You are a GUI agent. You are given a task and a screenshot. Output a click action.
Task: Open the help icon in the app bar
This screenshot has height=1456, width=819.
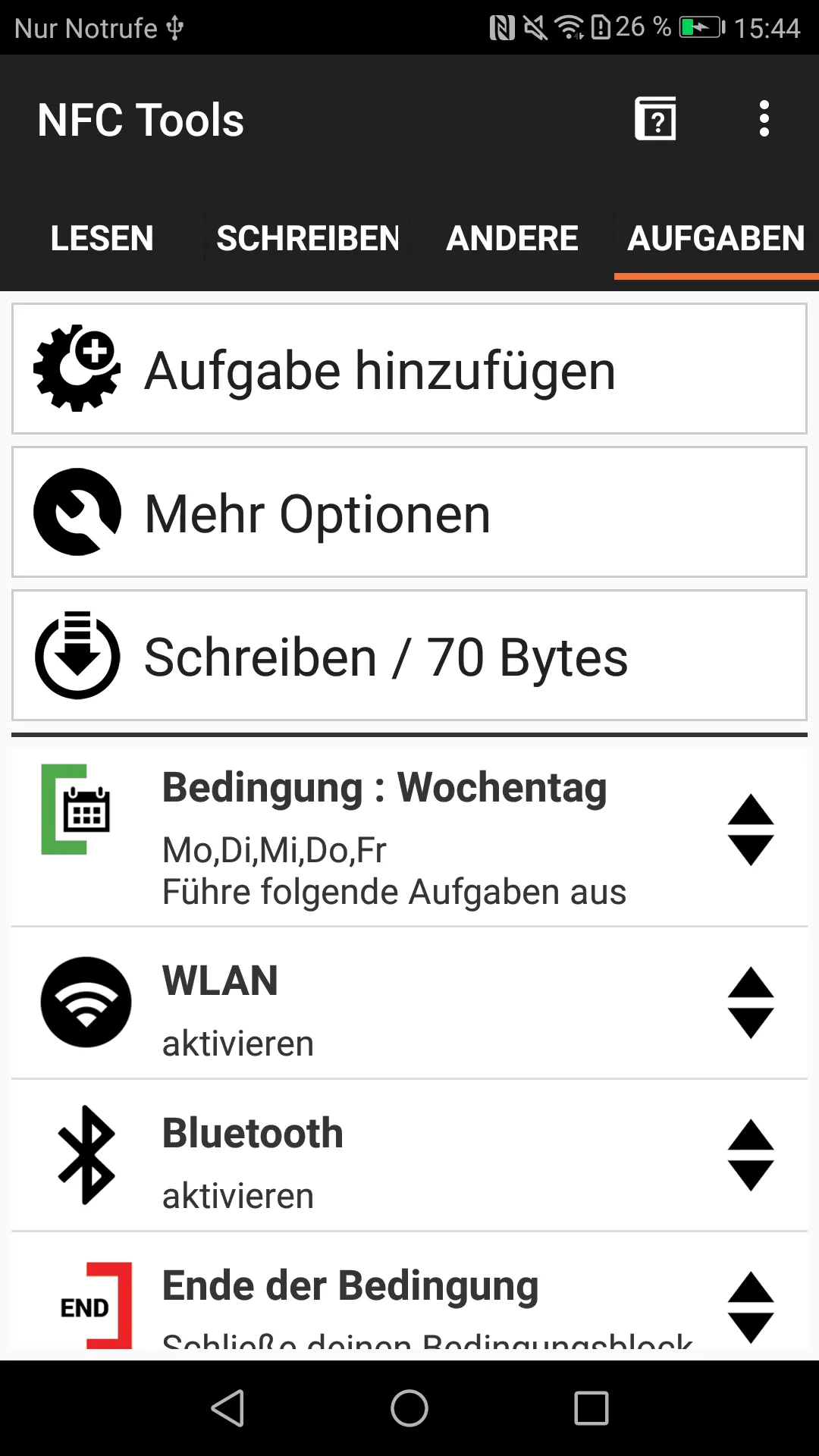[655, 119]
